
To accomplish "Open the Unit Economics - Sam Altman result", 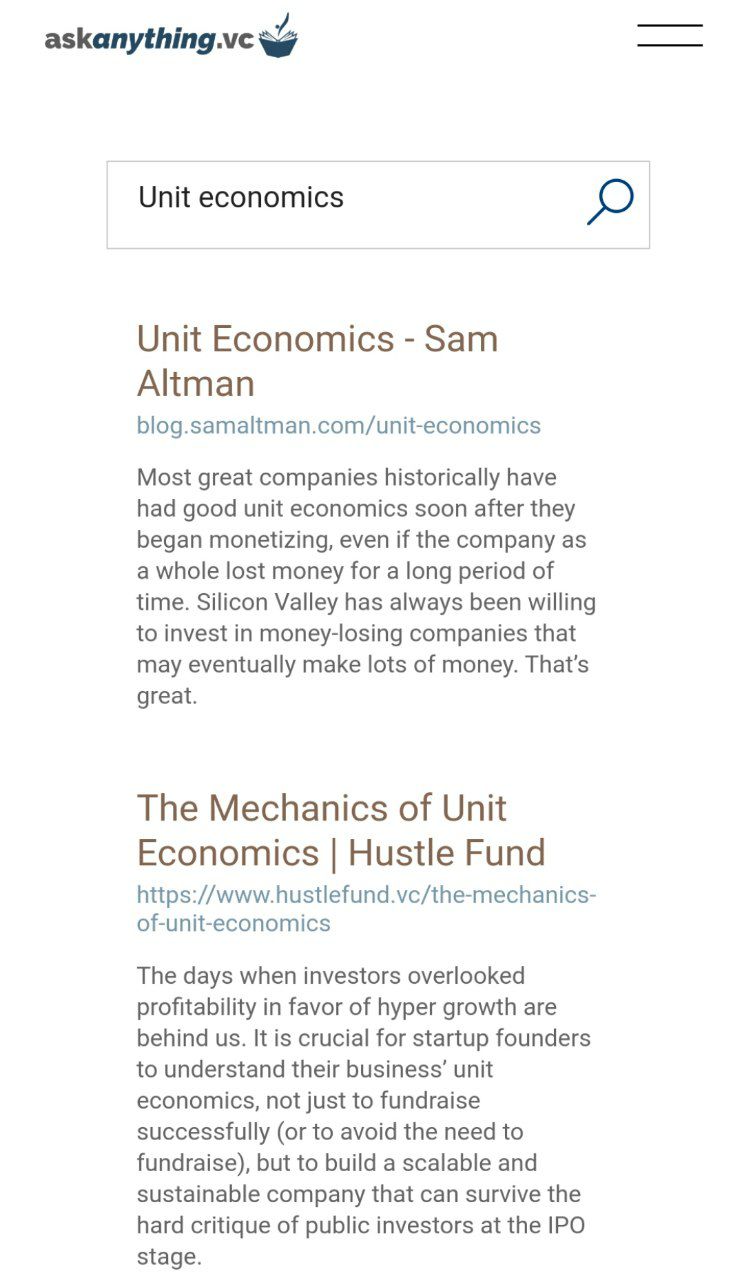I will pyautogui.click(x=317, y=360).
